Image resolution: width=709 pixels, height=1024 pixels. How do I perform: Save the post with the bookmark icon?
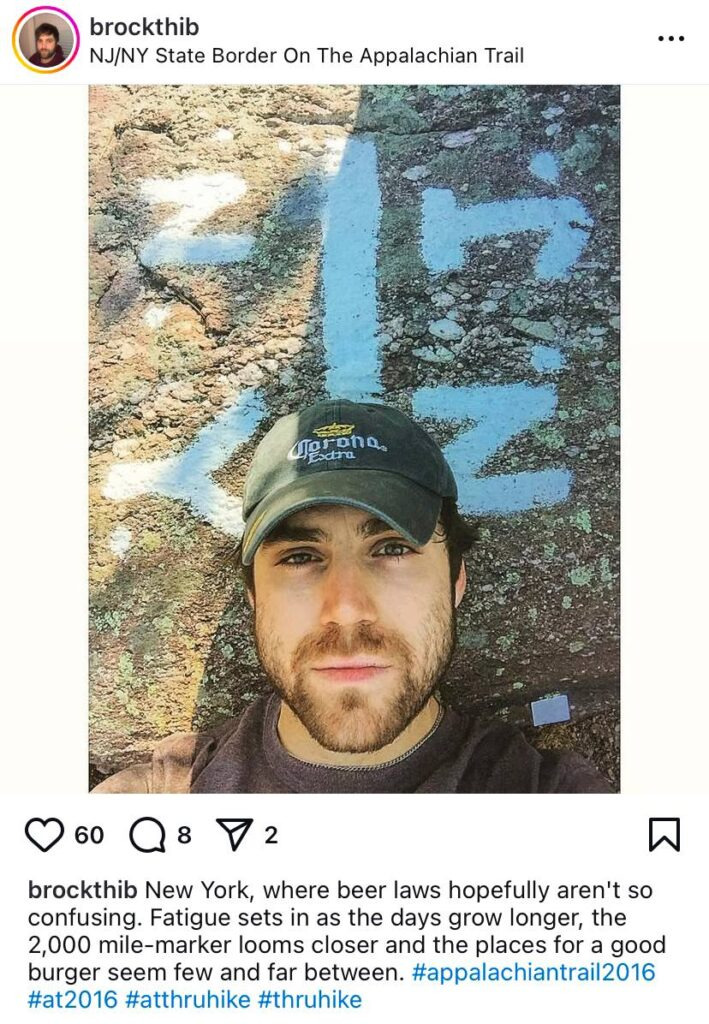tap(664, 834)
